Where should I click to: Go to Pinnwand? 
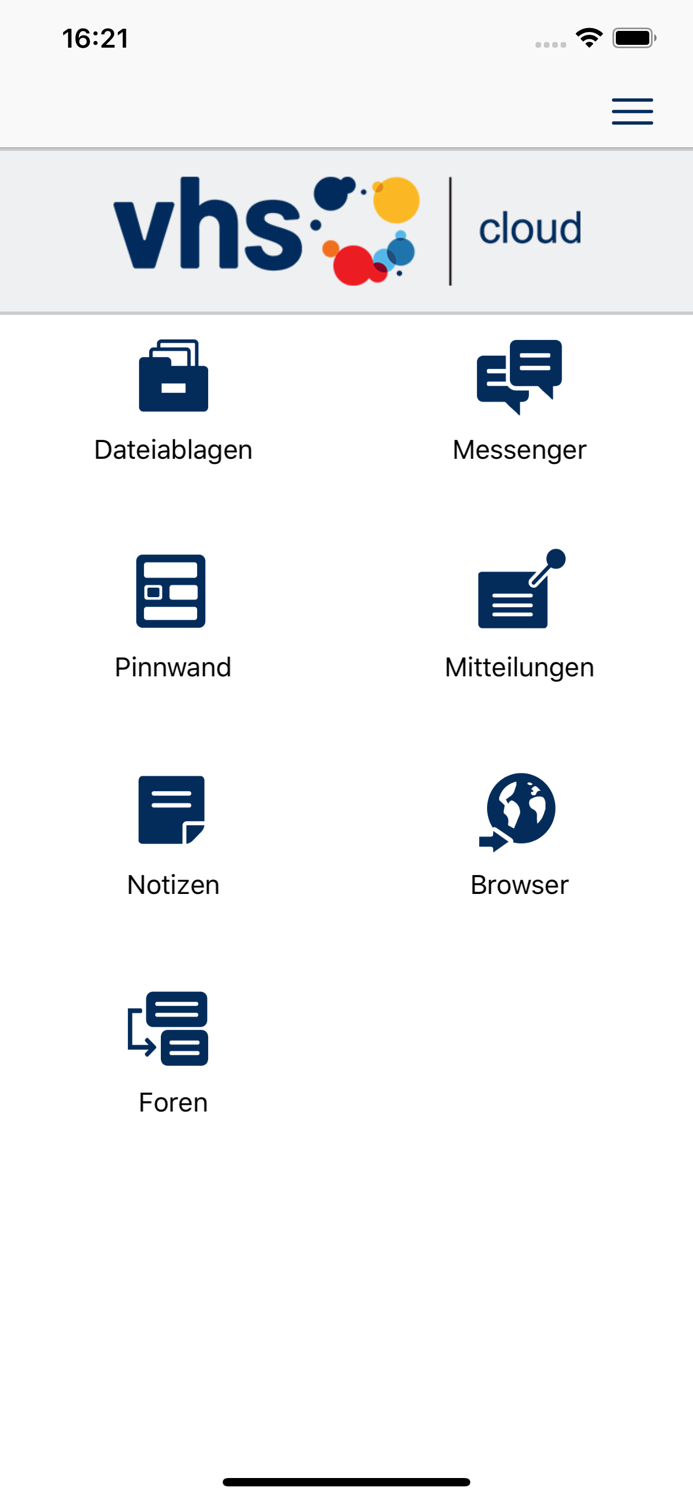[x=173, y=618]
